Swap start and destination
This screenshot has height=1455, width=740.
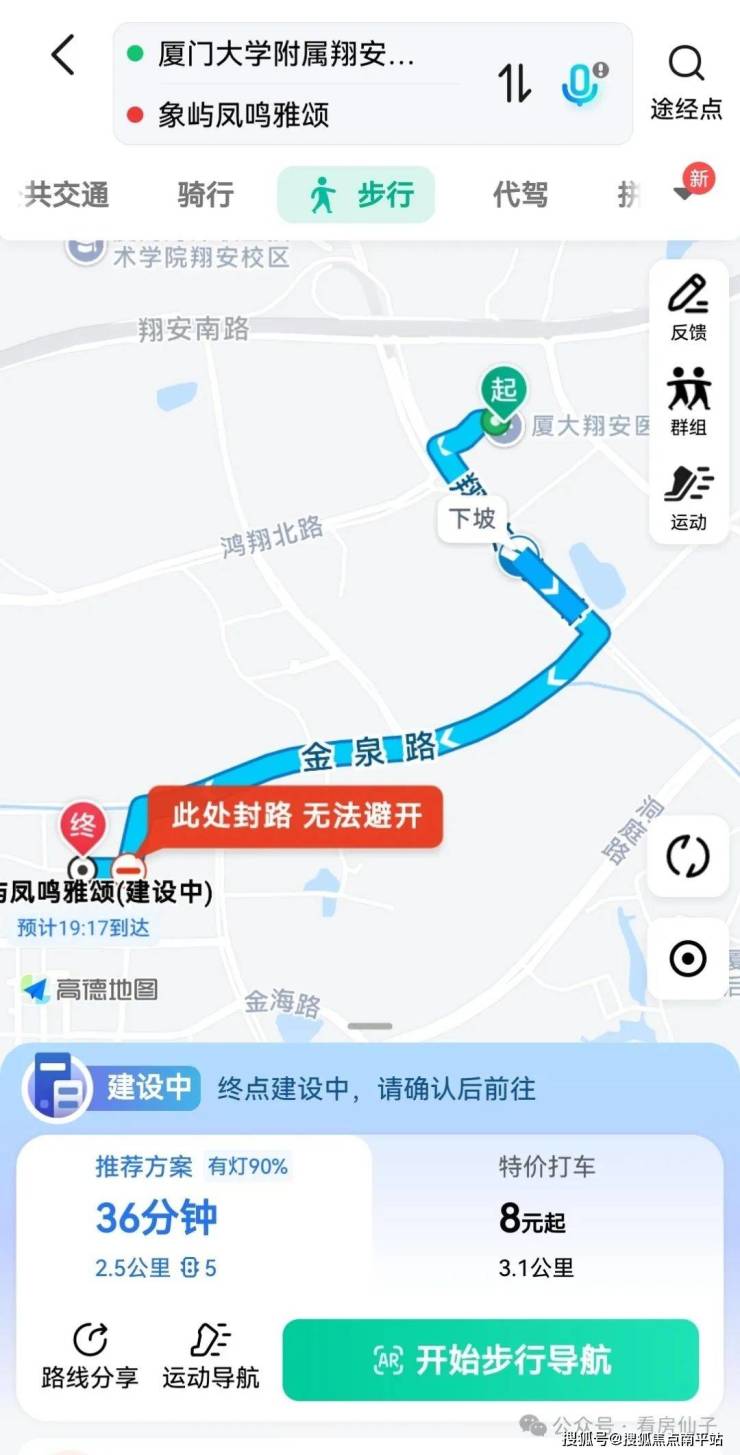pos(515,84)
